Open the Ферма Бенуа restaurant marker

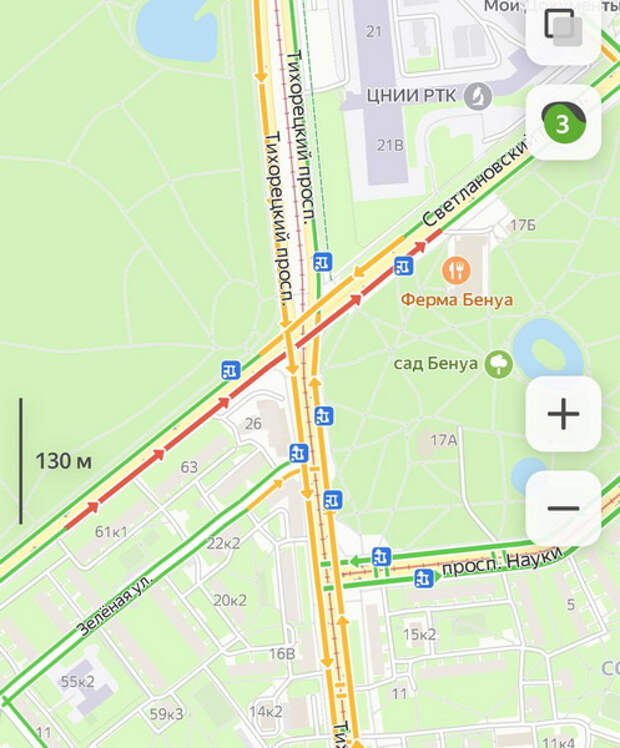(458, 268)
